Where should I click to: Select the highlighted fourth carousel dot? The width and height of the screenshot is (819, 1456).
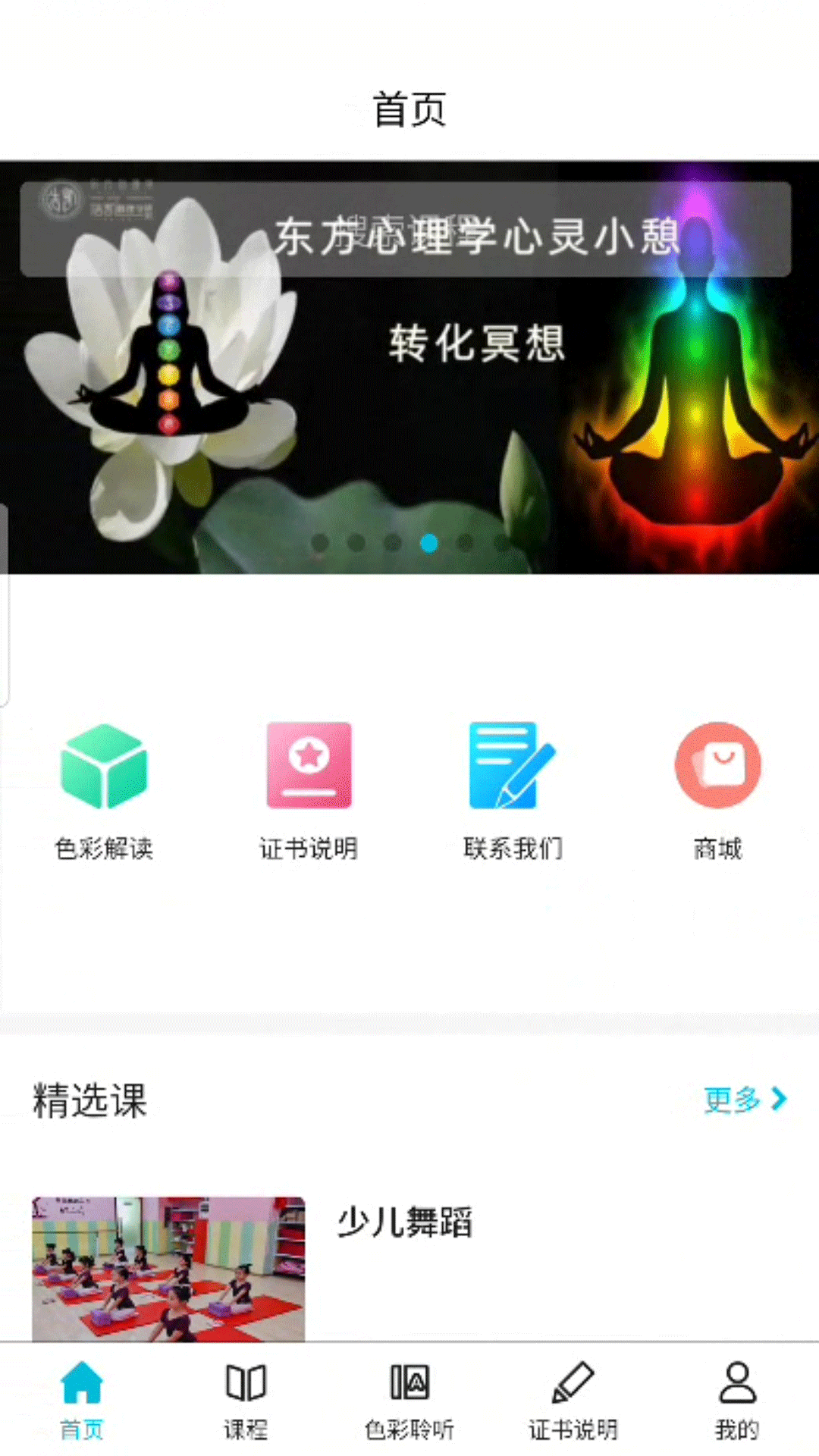(428, 544)
